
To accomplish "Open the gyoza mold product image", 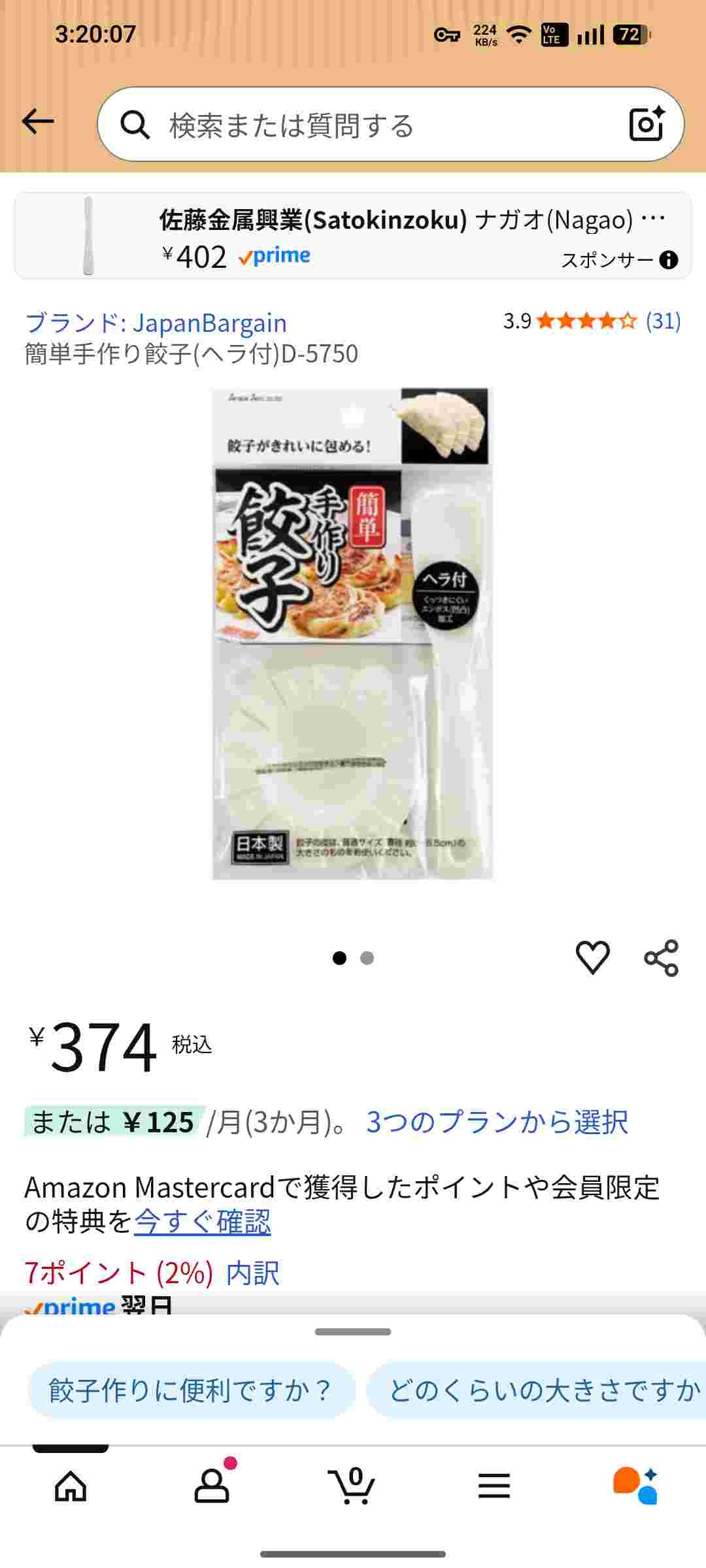I will click(352, 634).
